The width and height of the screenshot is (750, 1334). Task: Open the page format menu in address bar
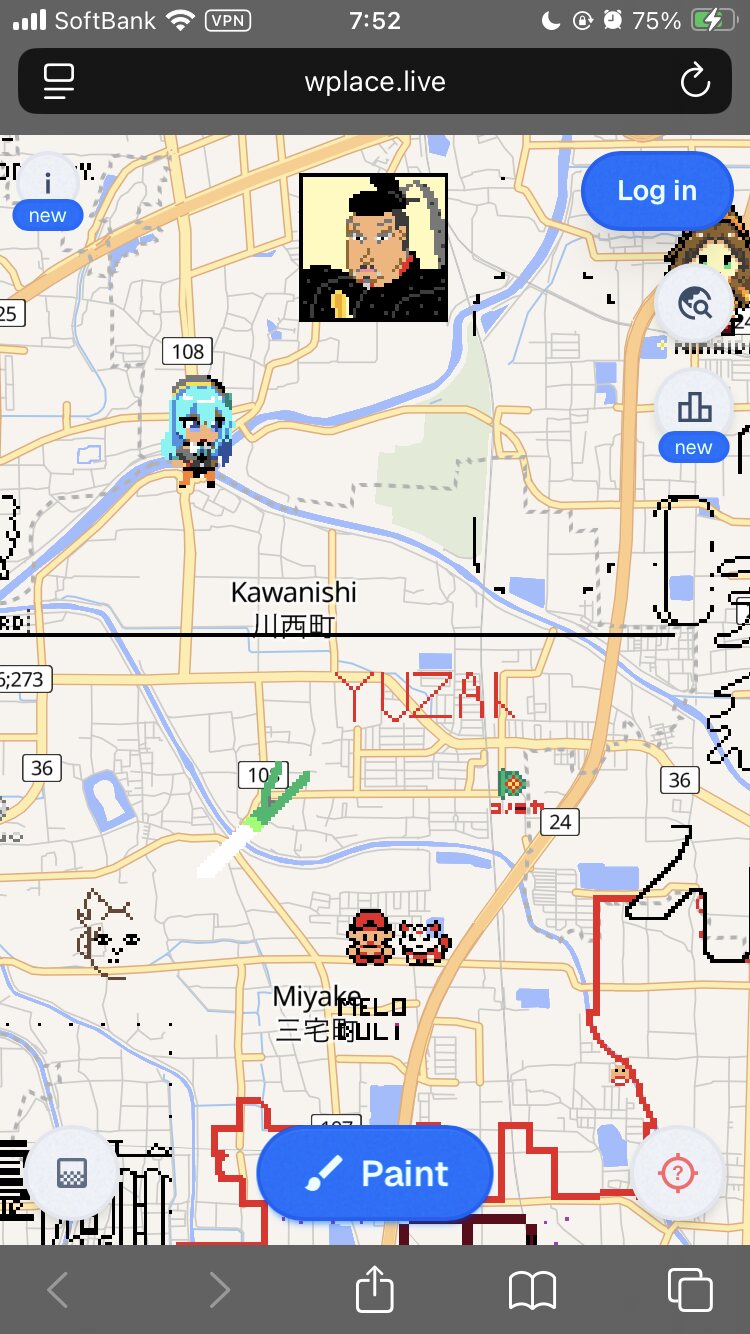60,82
